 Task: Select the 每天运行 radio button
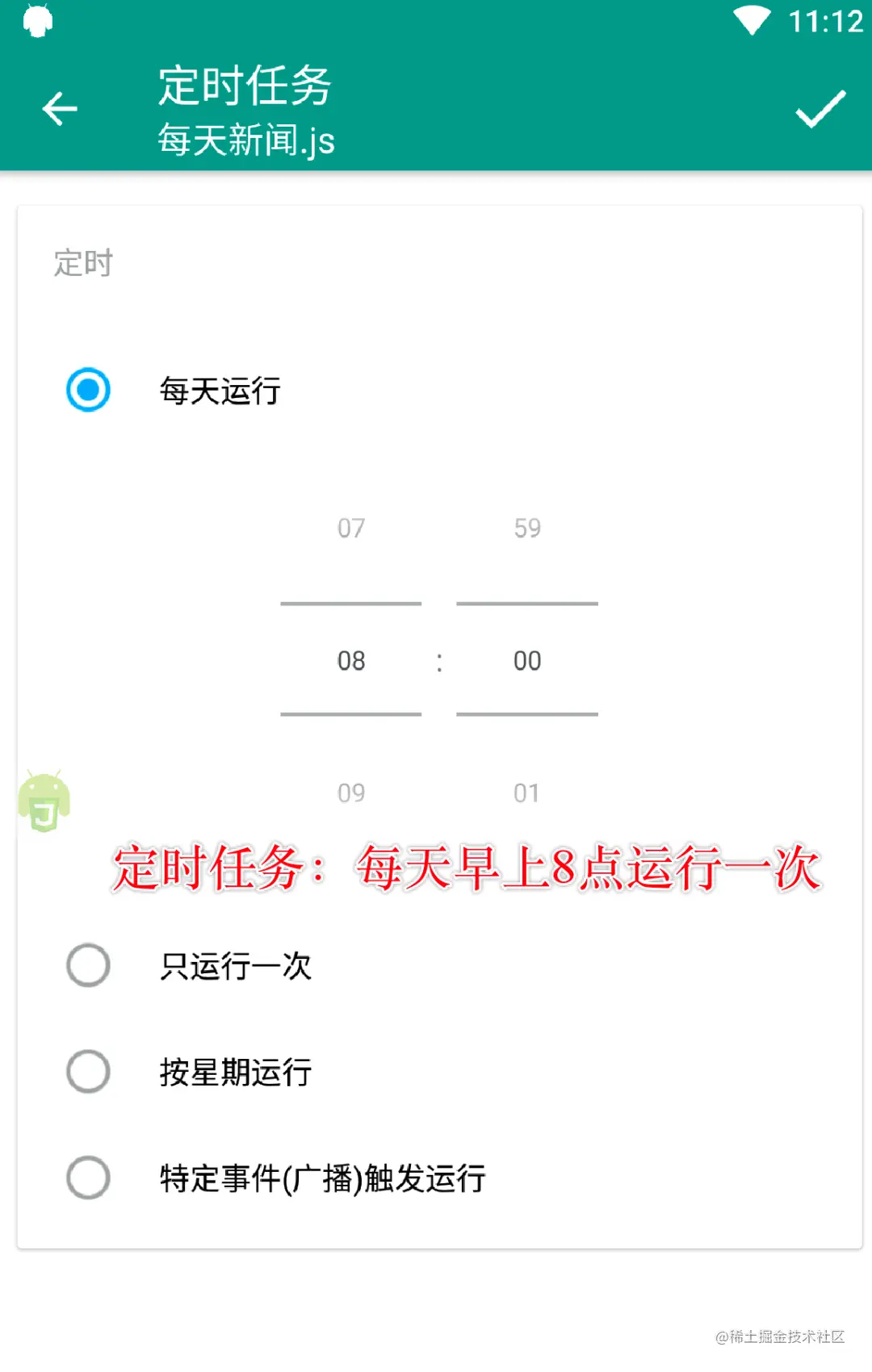pyautogui.click(x=88, y=390)
